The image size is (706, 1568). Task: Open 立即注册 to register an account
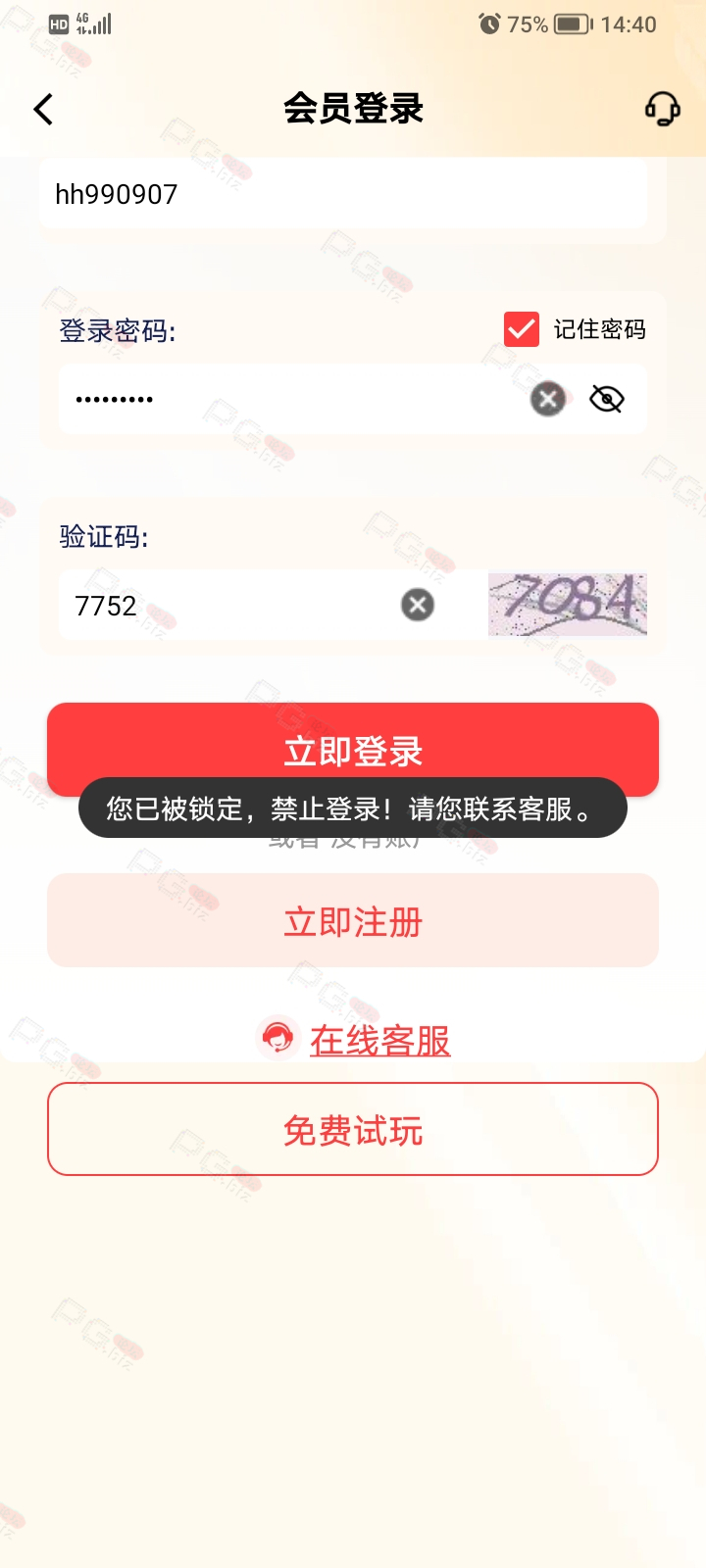tap(353, 920)
